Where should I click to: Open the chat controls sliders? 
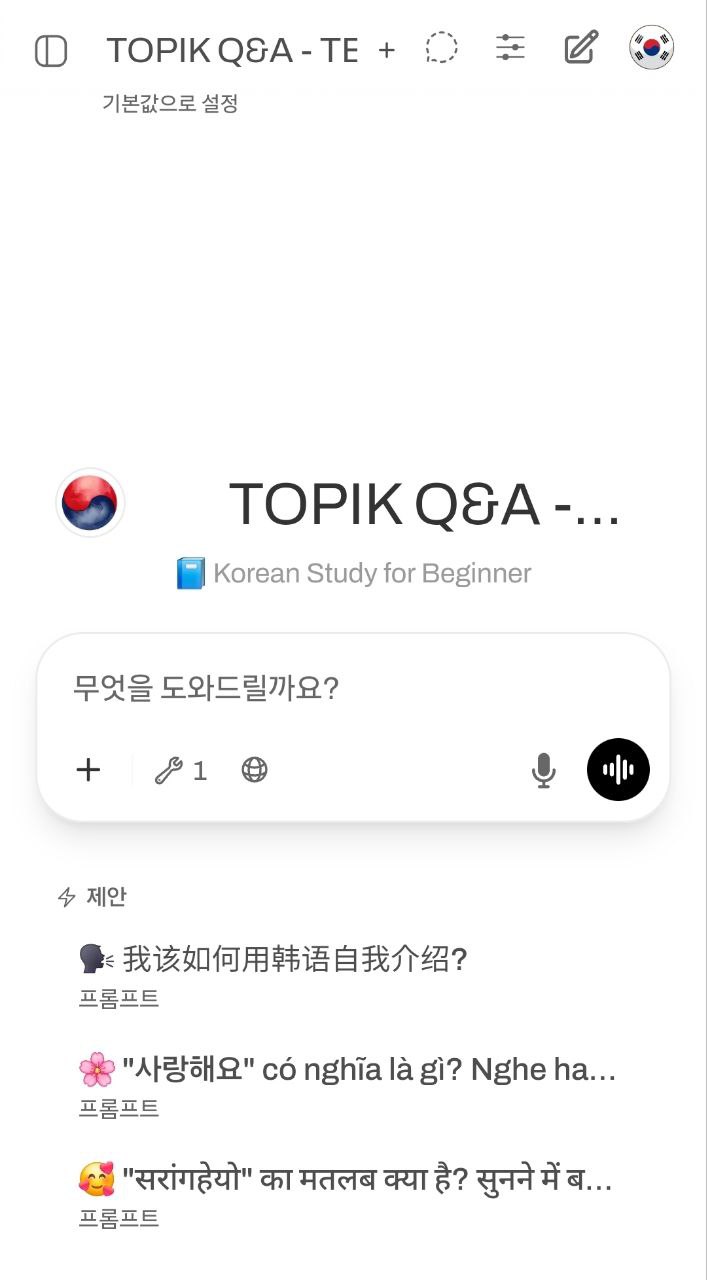click(511, 48)
